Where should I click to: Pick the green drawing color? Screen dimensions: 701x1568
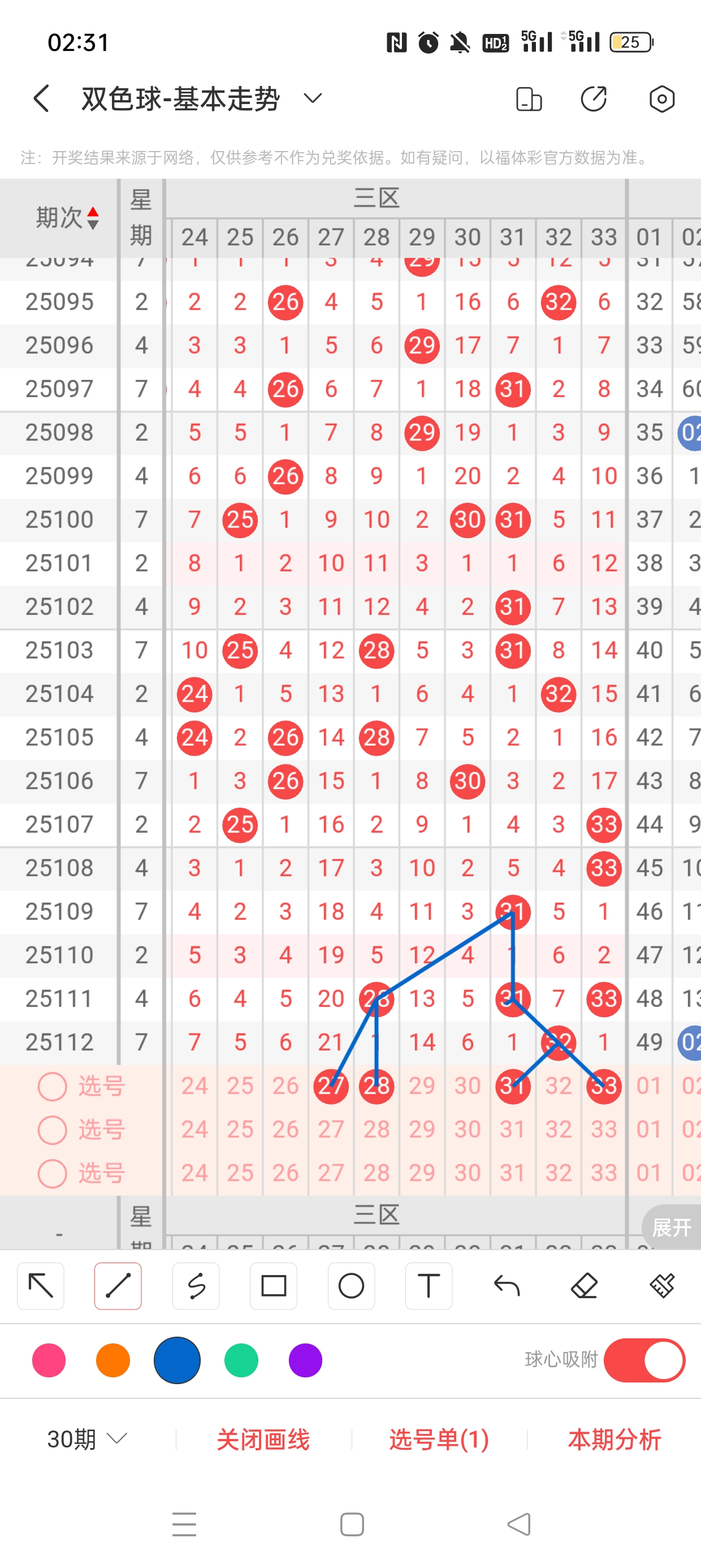(241, 1360)
